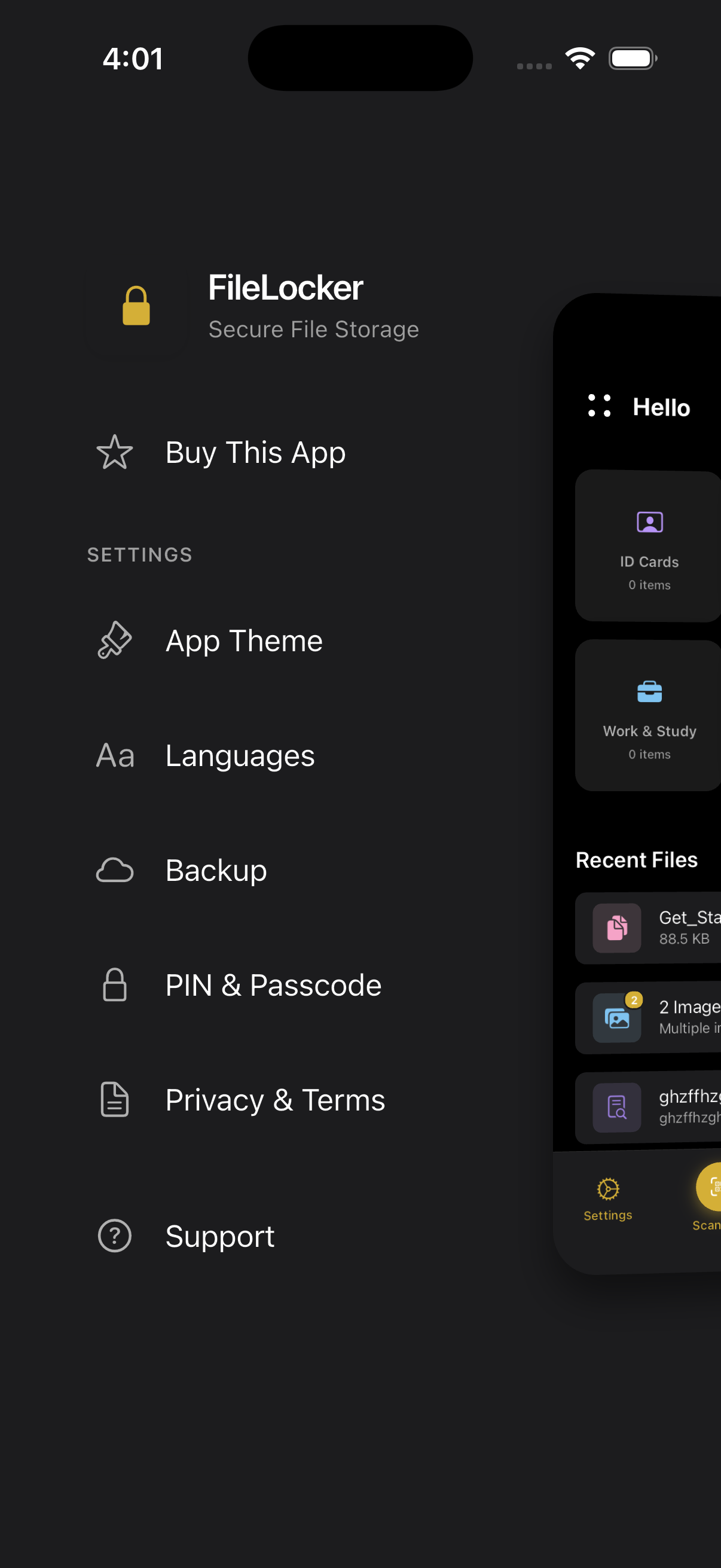Image resolution: width=721 pixels, height=1568 pixels.
Task: Select the Buy This App option
Action: pos(255,452)
